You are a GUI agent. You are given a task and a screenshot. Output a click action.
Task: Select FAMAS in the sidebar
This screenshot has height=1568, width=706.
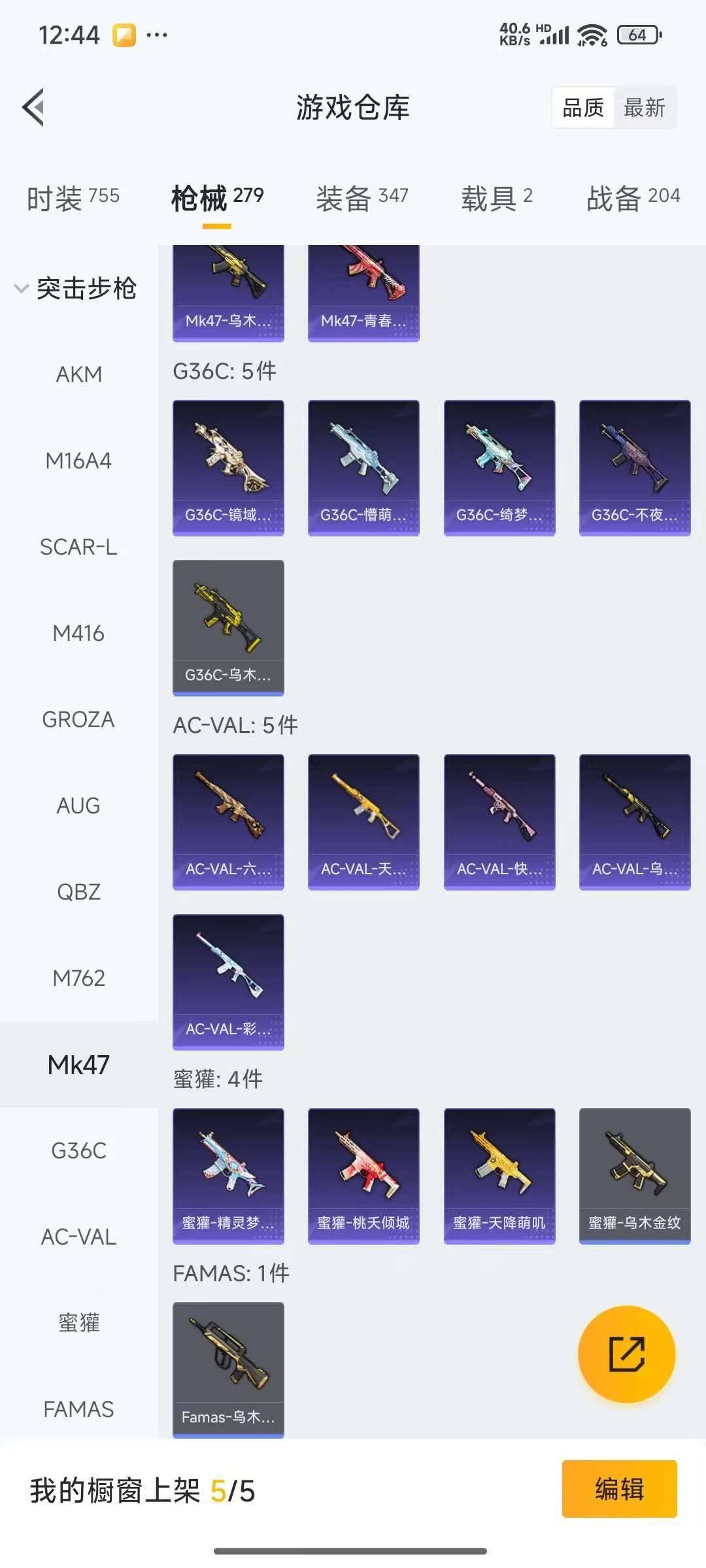78,1409
